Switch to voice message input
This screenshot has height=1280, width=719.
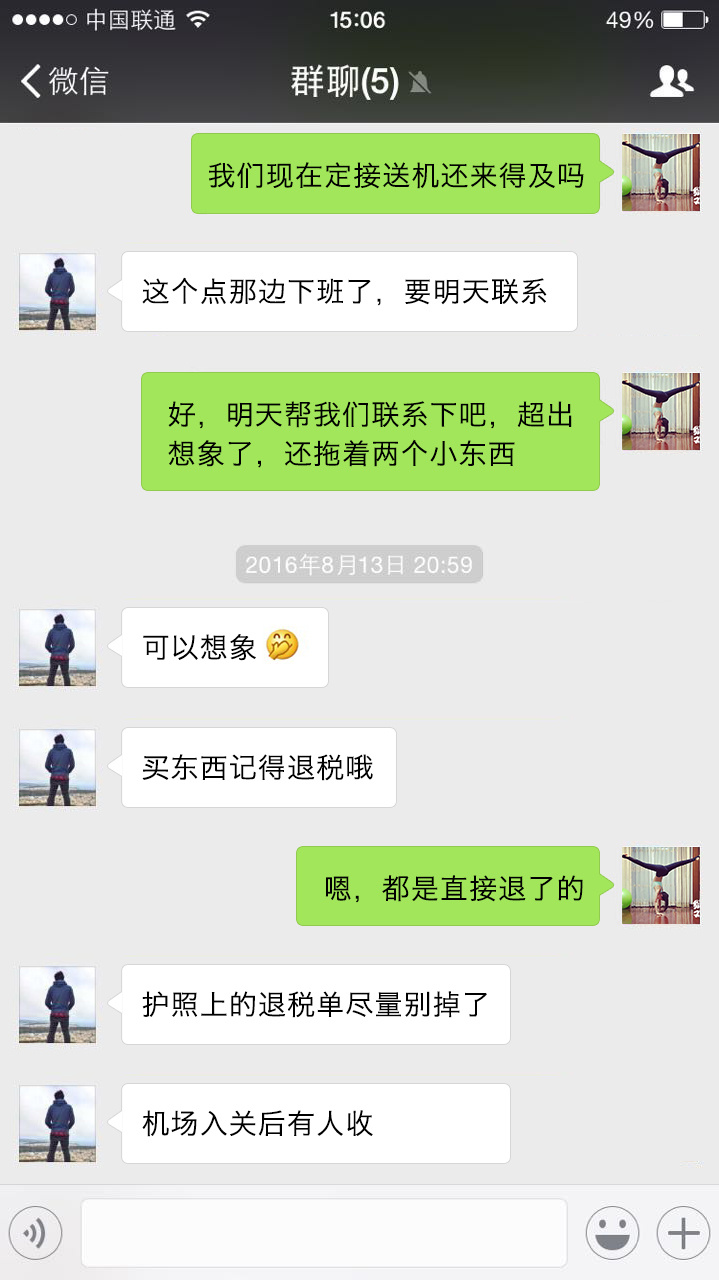[36, 1233]
